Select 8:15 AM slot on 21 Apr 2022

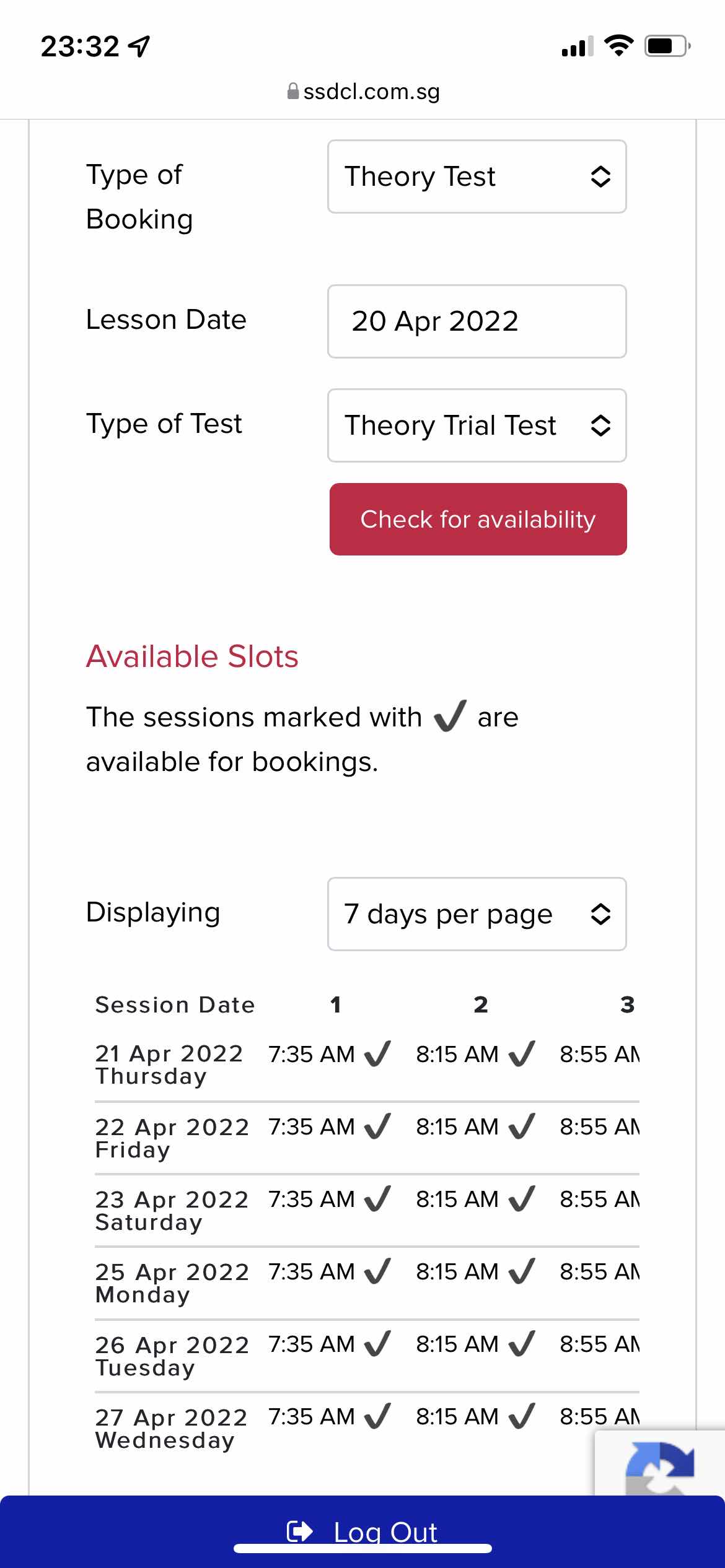point(475,1054)
